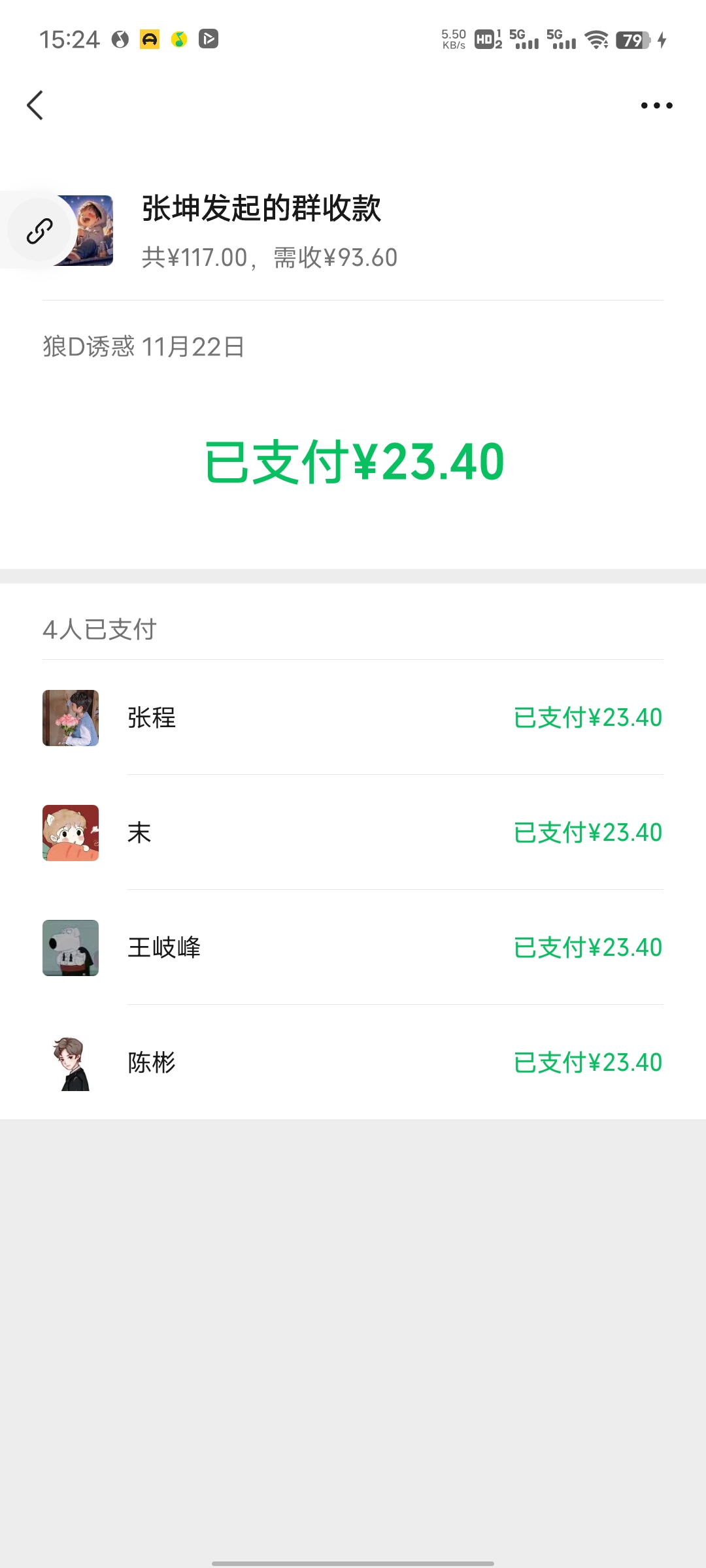The width and height of the screenshot is (706, 1568).
Task: Go back using the top-left arrow
Action: point(35,105)
